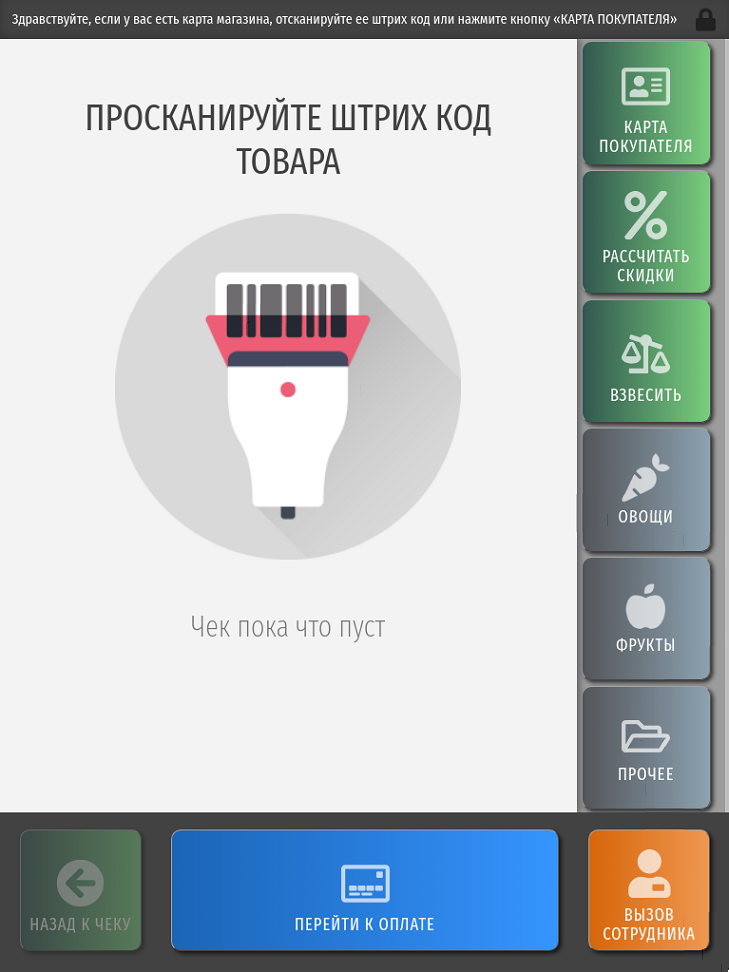This screenshot has height=972, width=729.
Task: Tap Рассчитать скидки to calculate discounts
Action: 646,232
